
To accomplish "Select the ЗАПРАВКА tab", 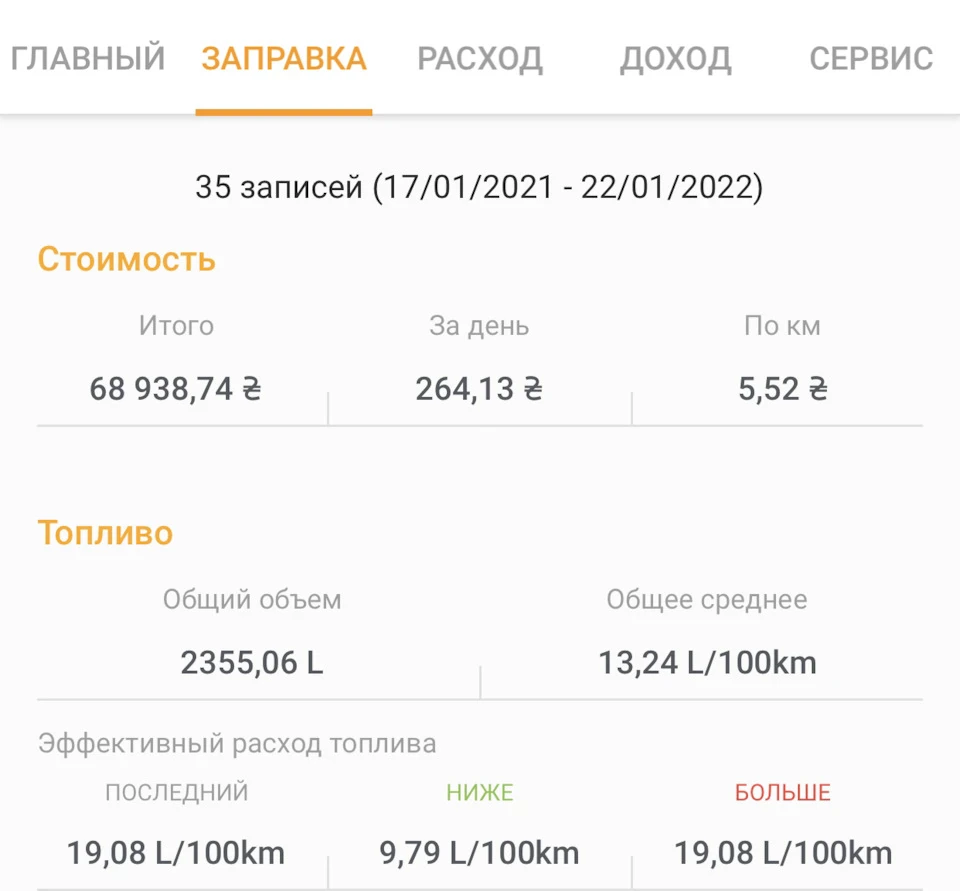I will click(284, 58).
